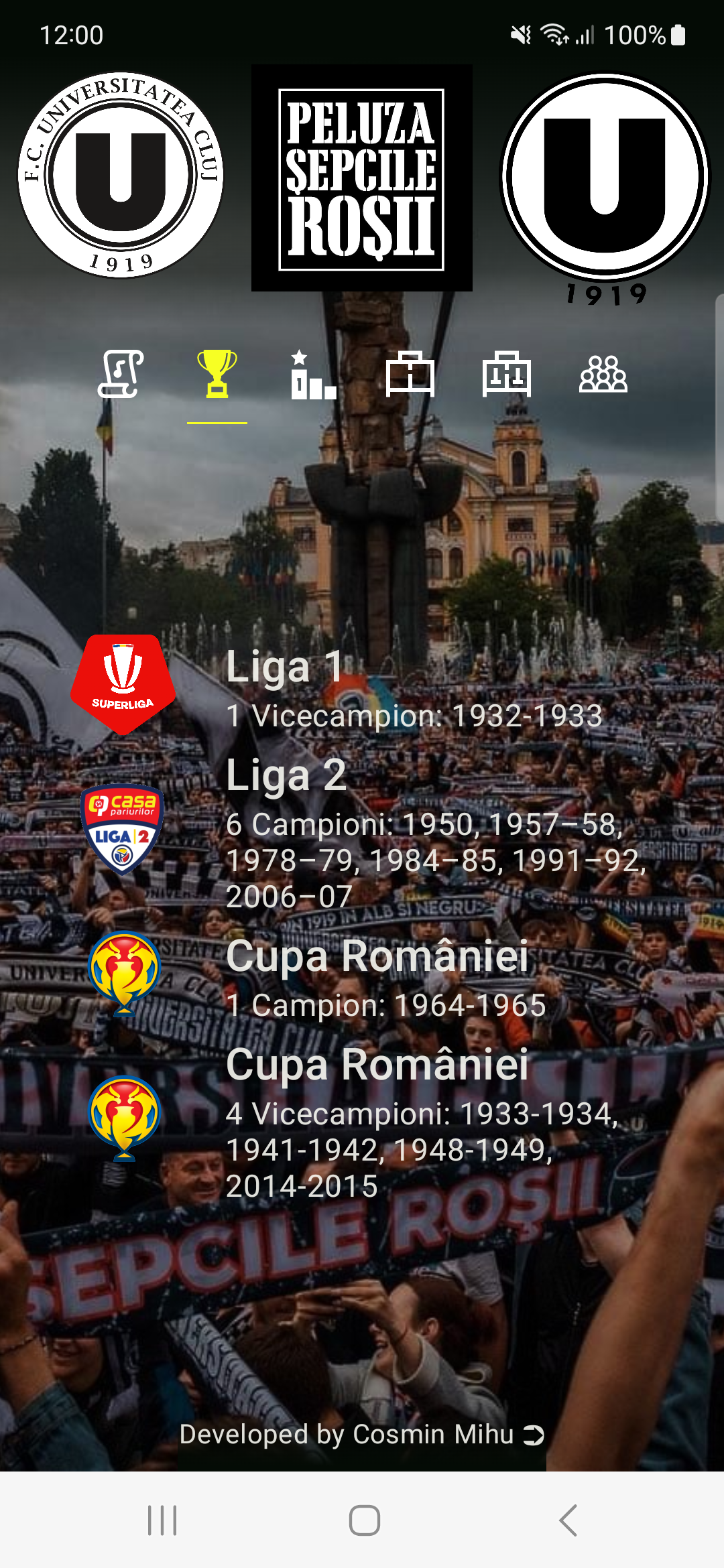
Task: Switch to the double scoreboard tab
Action: tap(507, 374)
